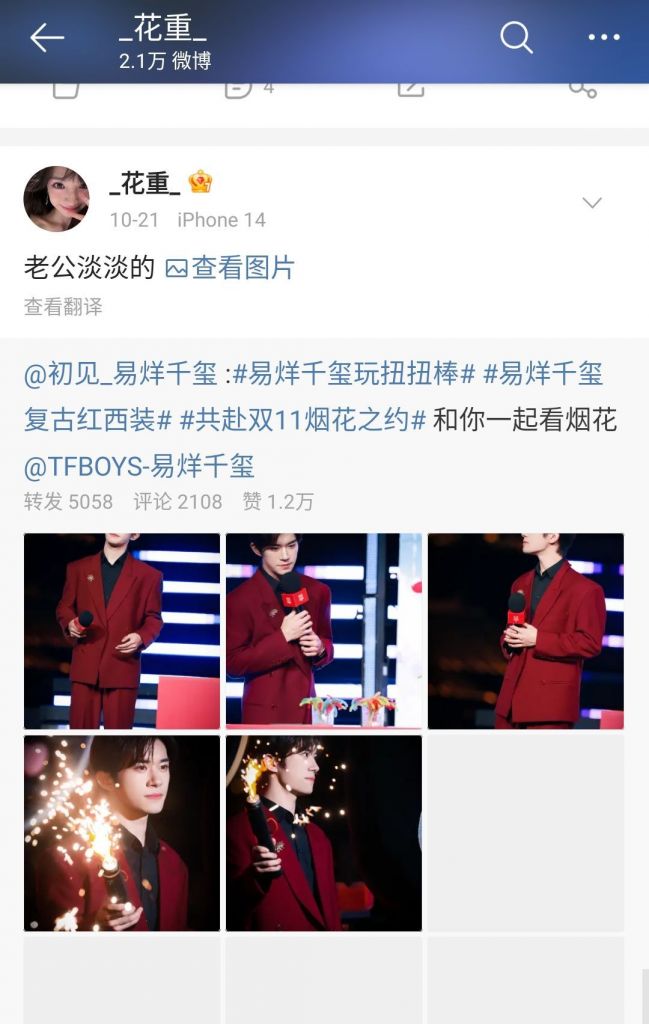Open @初见_易烊千玺 mention
Viewport: 649px width, 1024px height.
120,375
